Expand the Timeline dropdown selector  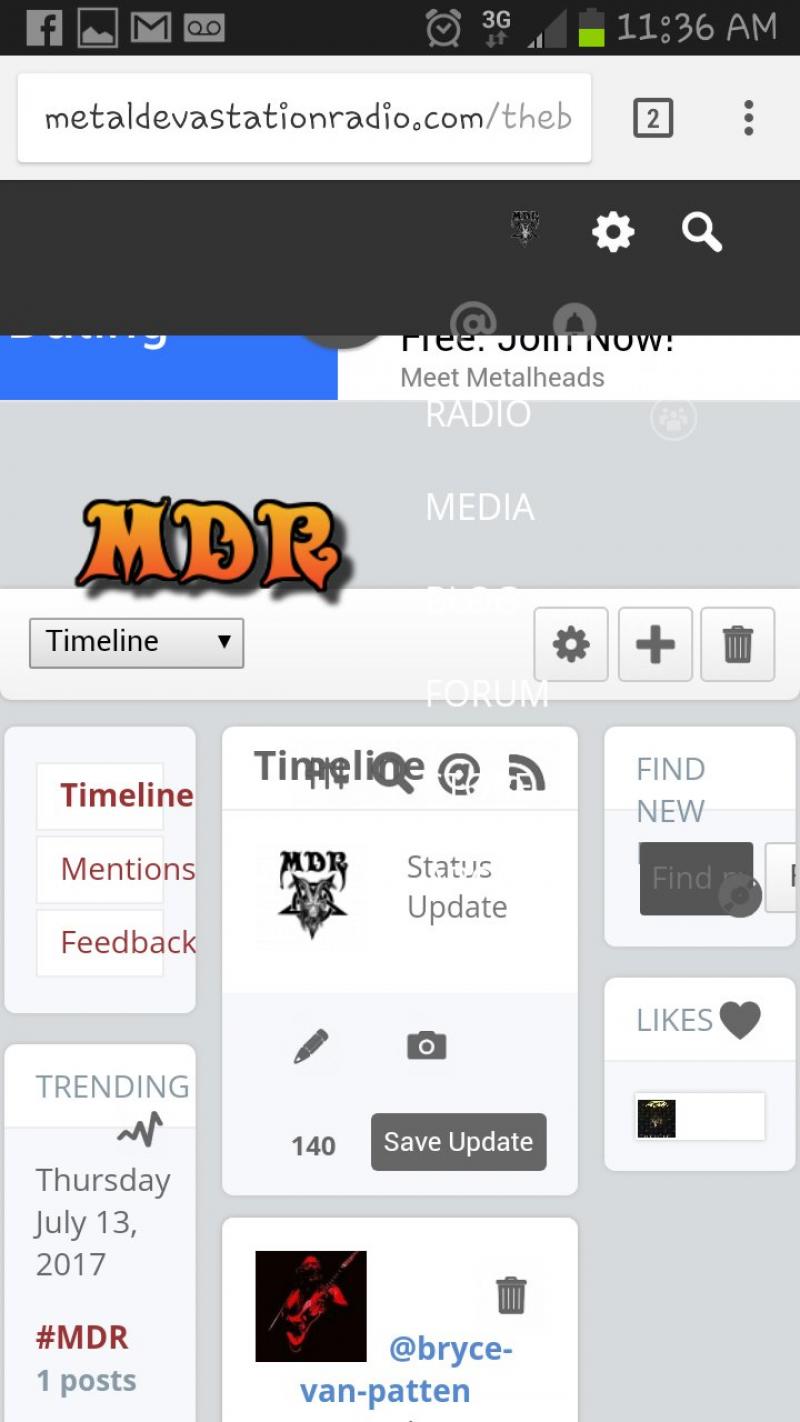click(137, 642)
